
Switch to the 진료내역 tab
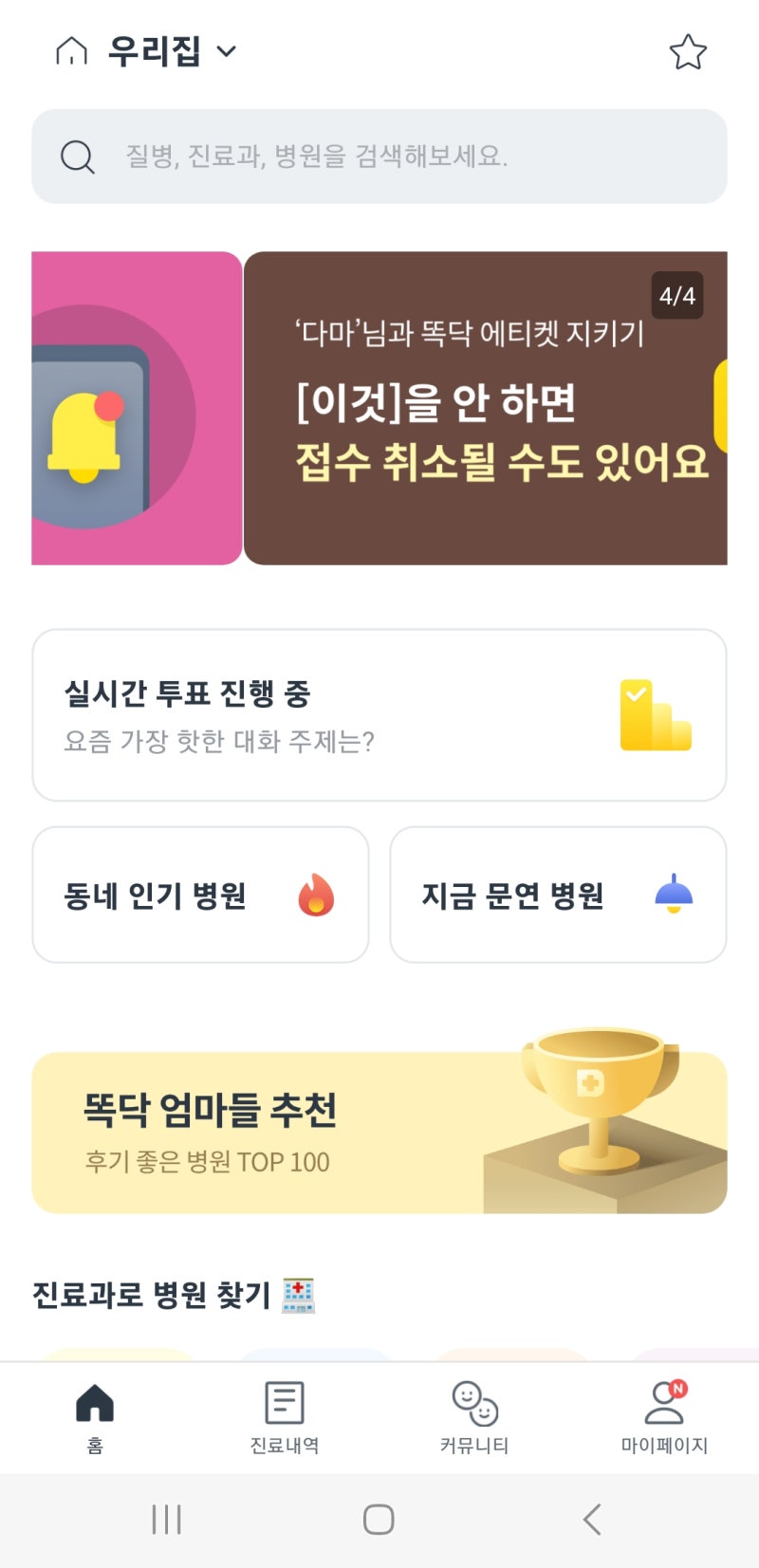pos(285,1418)
